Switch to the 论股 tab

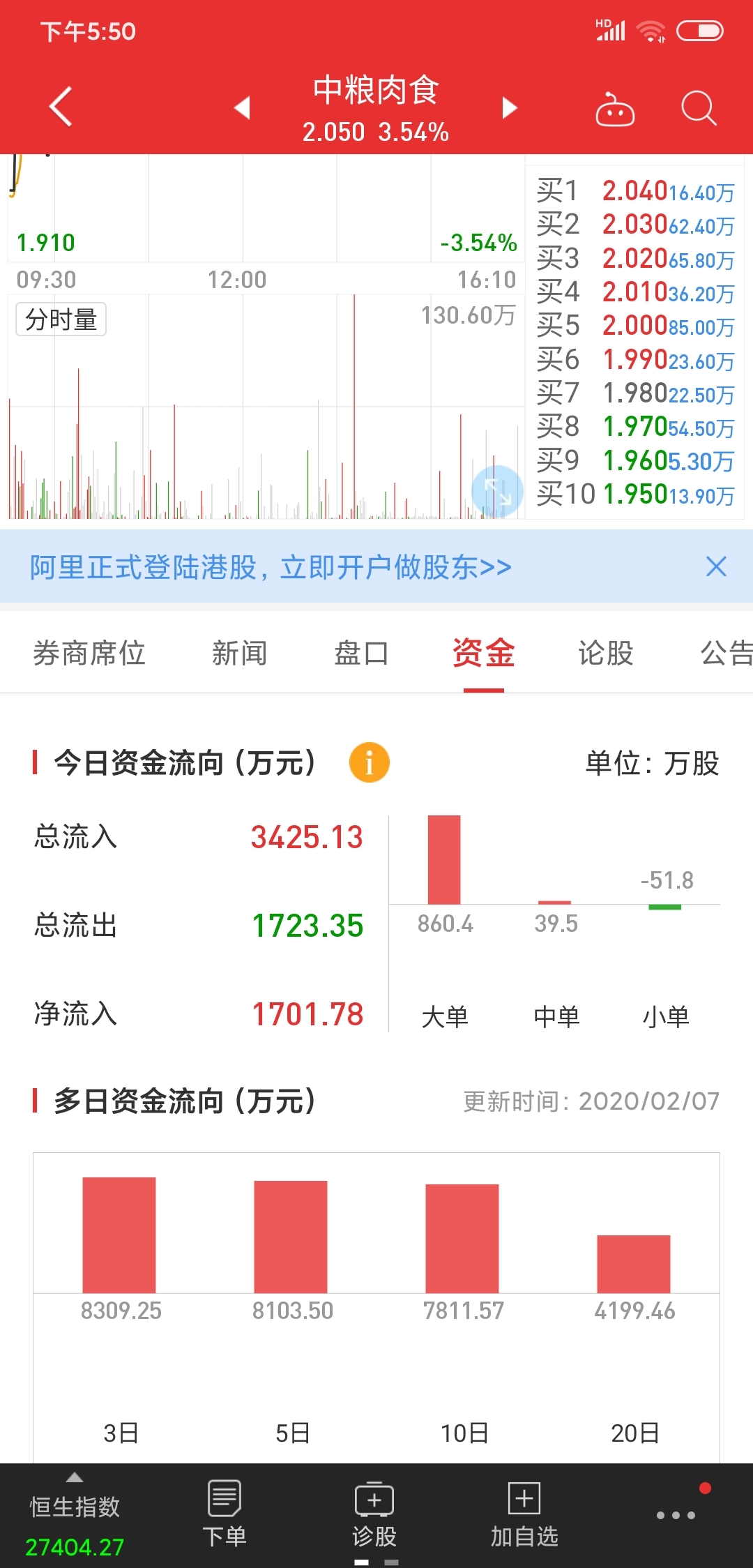pyautogui.click(x=606, y=654)
